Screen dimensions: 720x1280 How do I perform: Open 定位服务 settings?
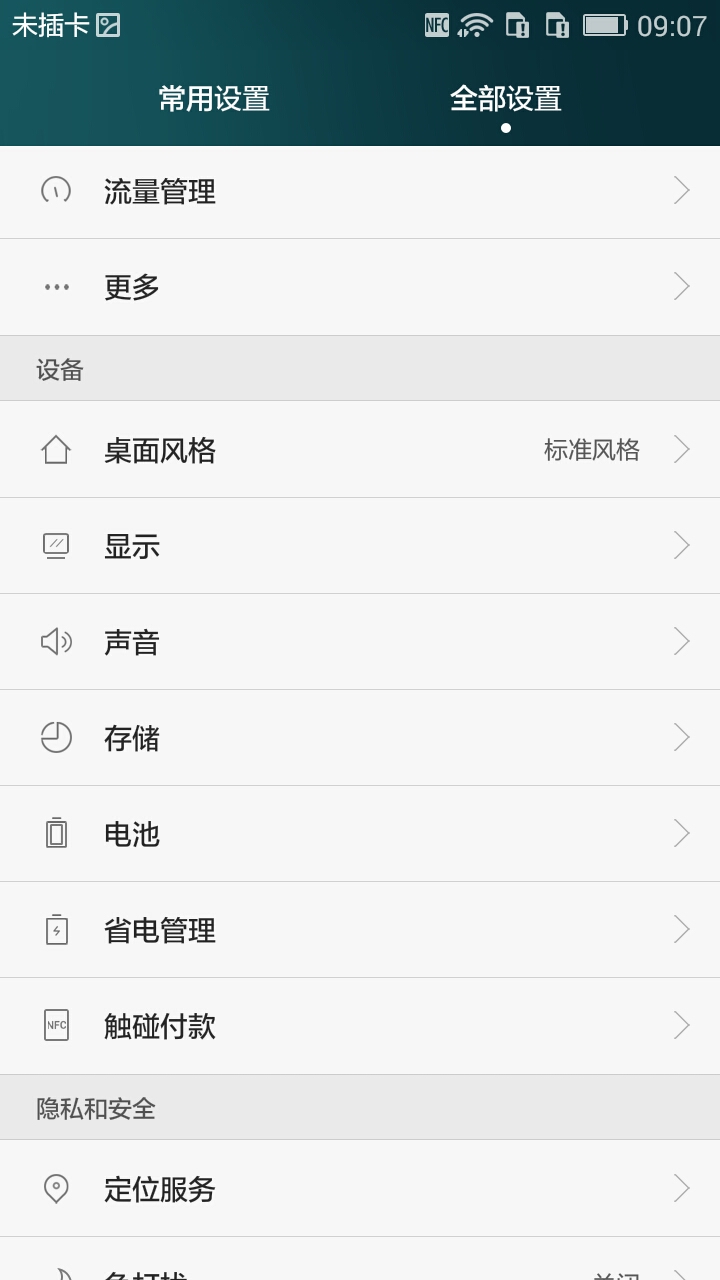pyautogui.click(x=360, y=1189)
